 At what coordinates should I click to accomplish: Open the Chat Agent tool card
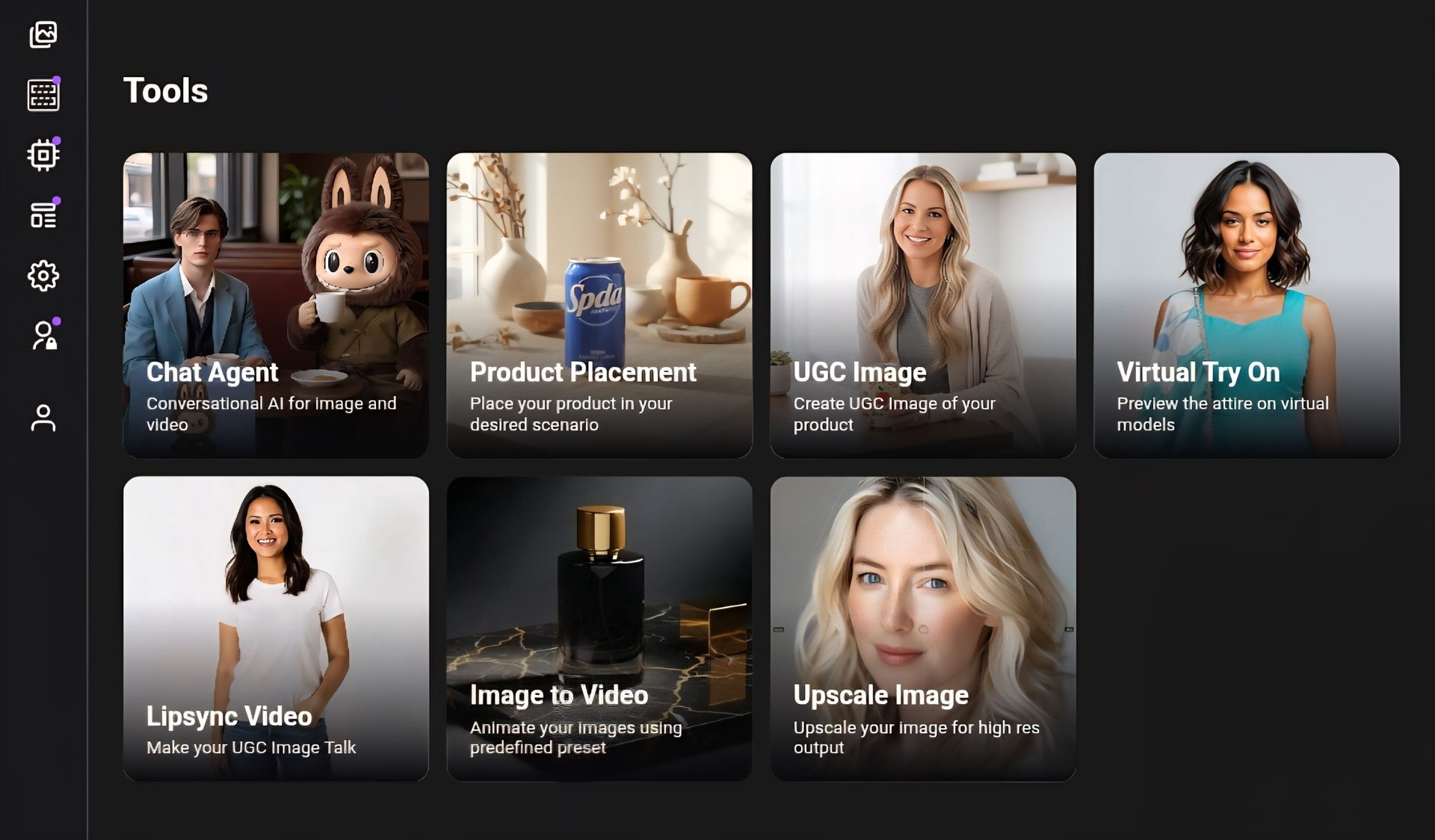coord(276,305)
